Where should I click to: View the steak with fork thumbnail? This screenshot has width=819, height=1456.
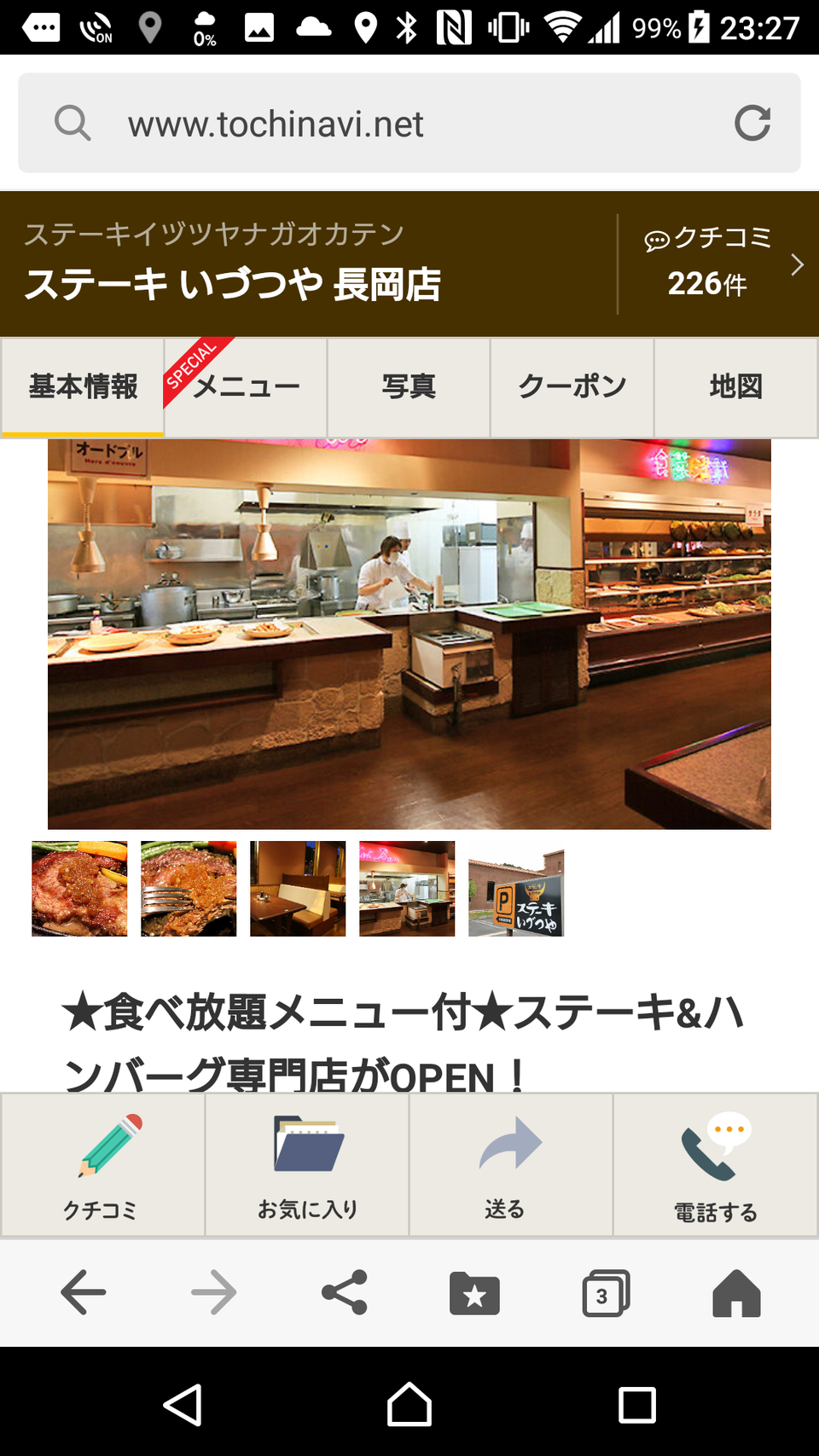(189, 889)
